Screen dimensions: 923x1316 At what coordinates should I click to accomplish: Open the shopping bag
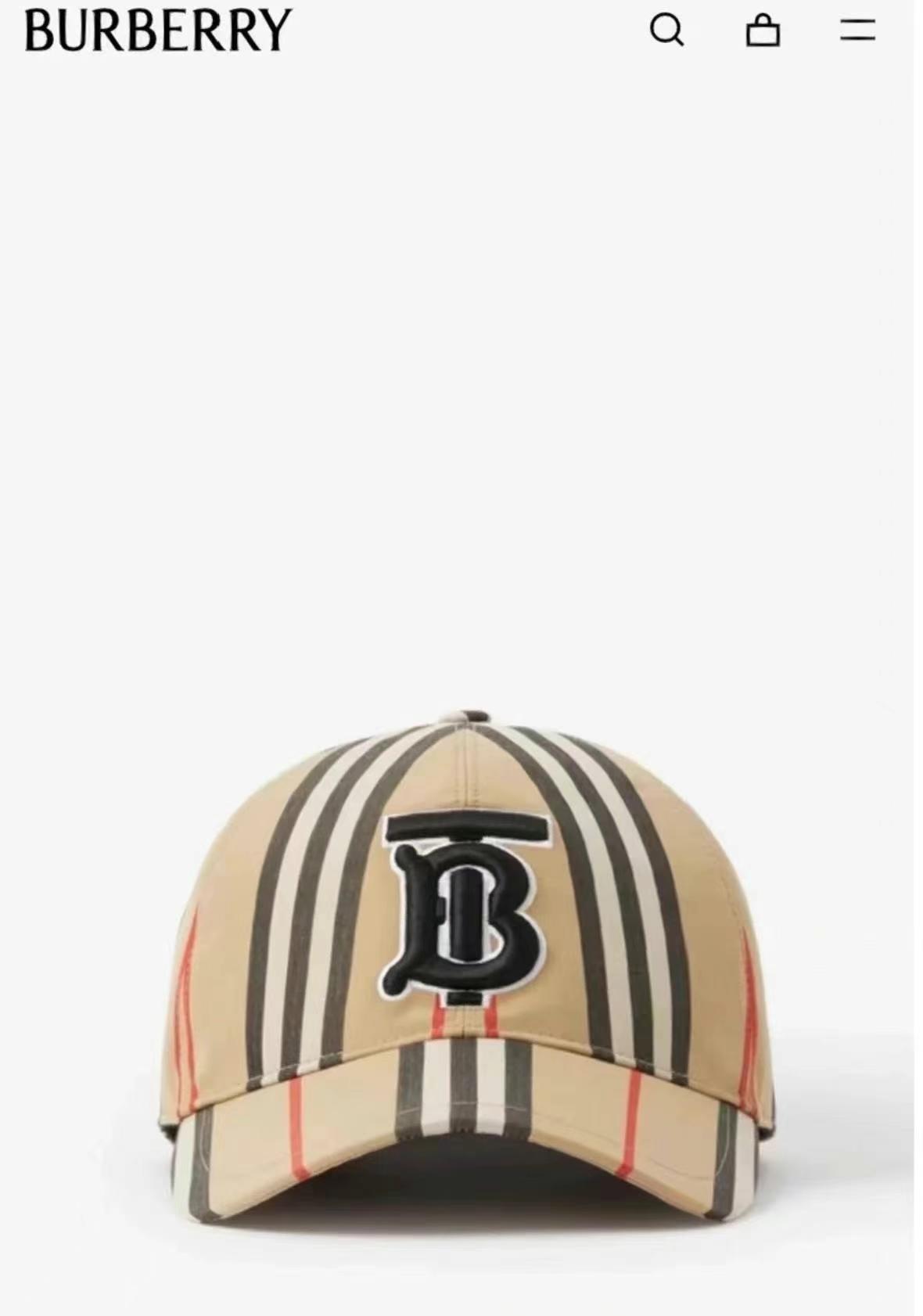point(763,31)
